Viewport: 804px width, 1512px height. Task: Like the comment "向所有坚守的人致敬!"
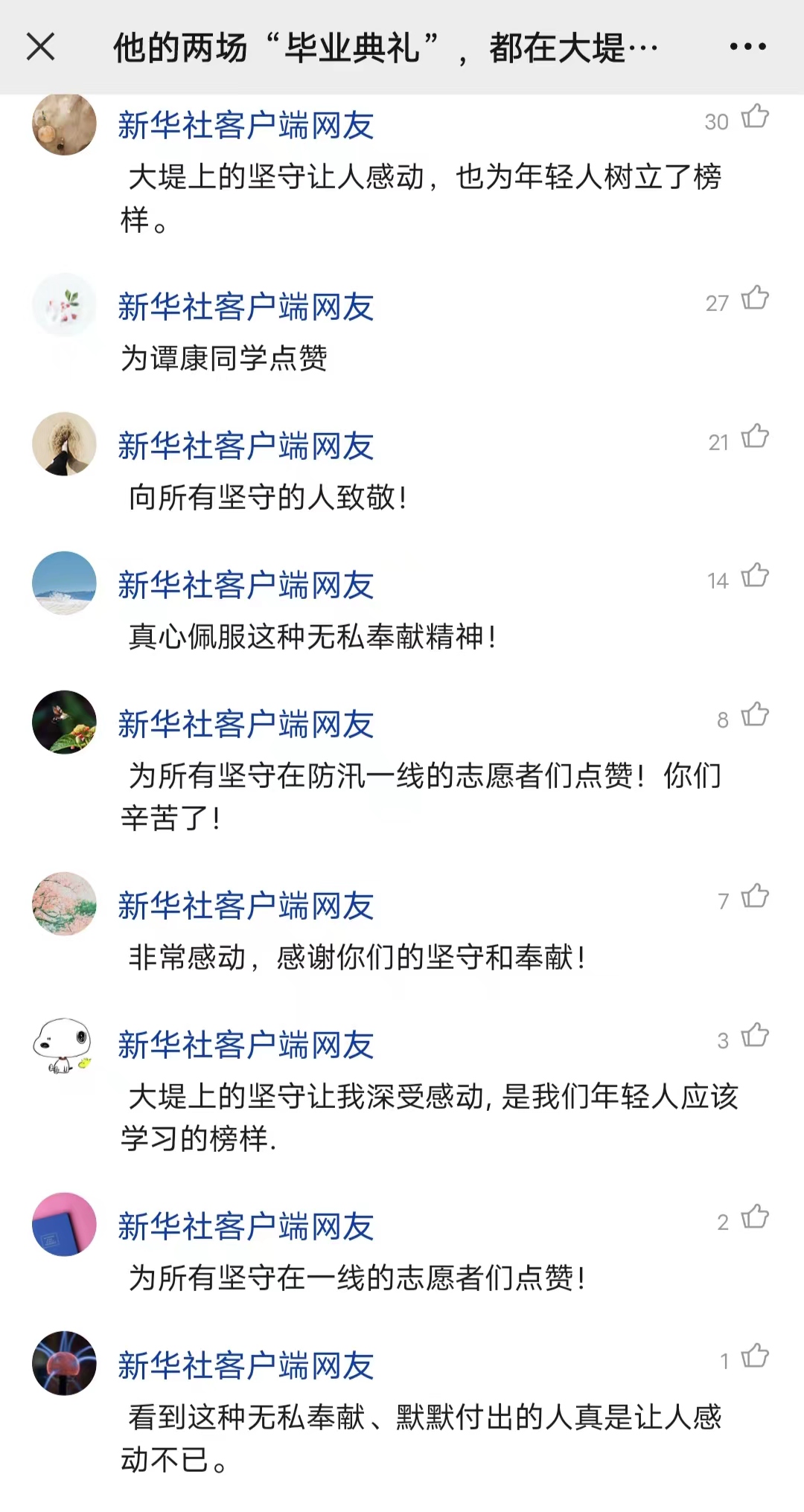tap(755, 437)
